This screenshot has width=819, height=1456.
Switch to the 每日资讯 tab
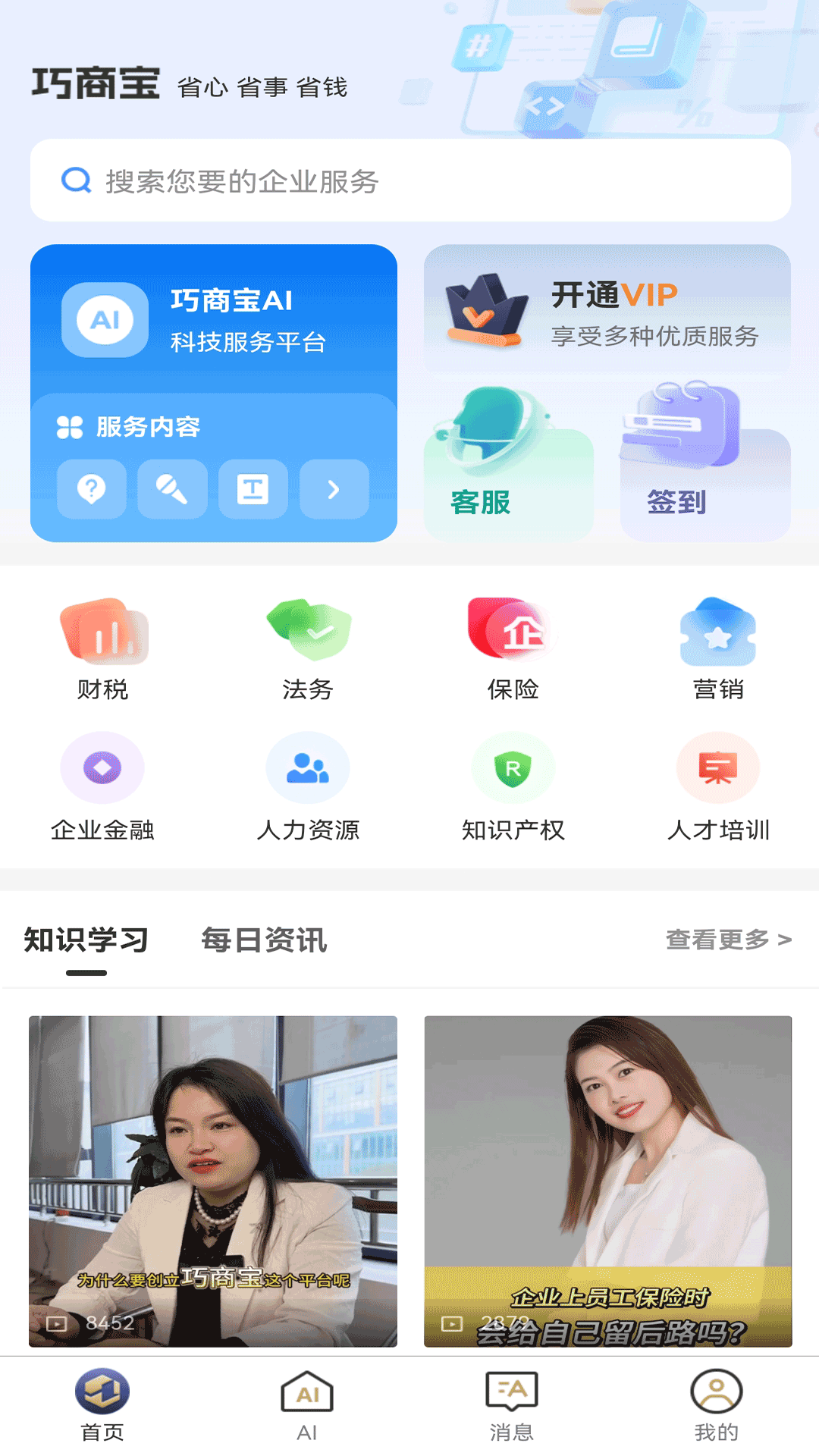(263, 940)
